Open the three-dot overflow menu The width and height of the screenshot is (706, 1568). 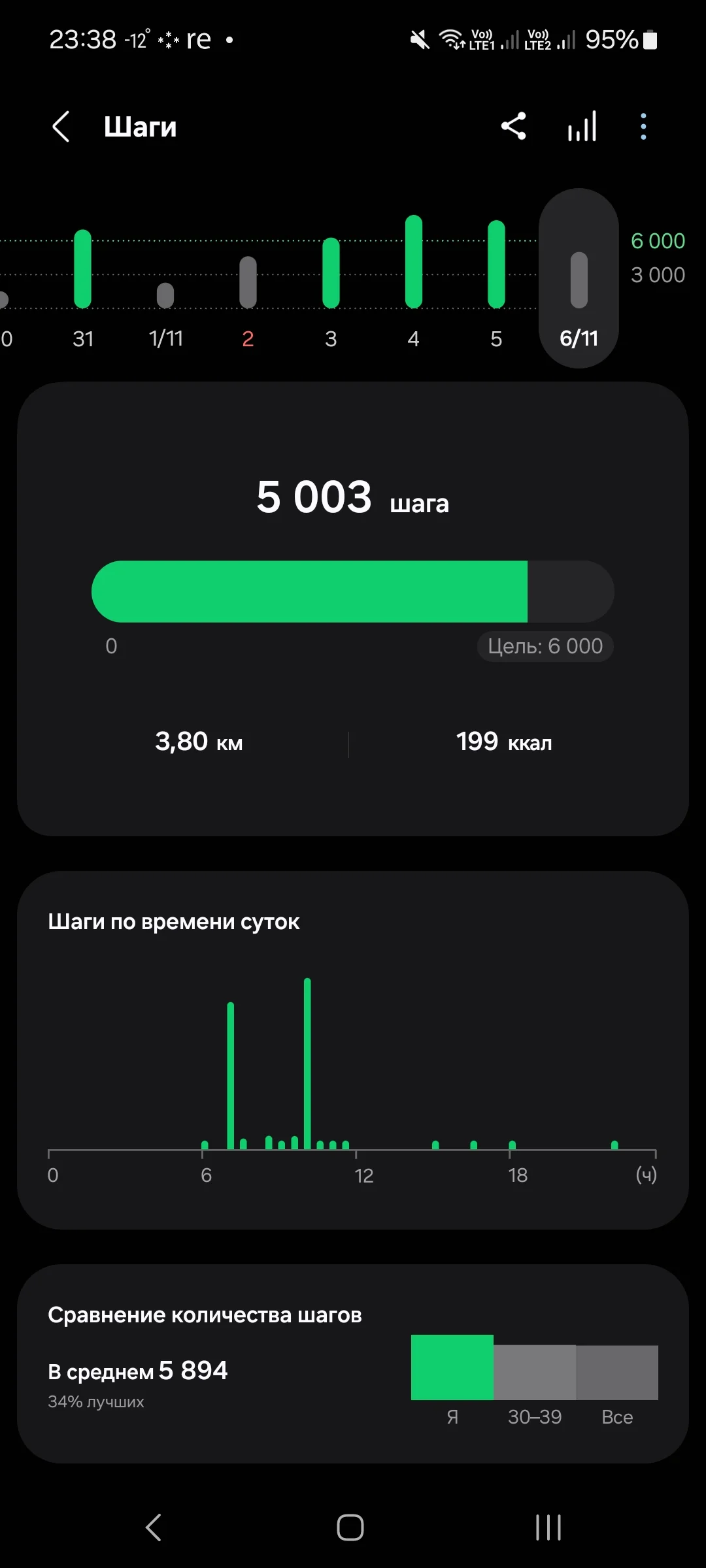tap(643, 126)
